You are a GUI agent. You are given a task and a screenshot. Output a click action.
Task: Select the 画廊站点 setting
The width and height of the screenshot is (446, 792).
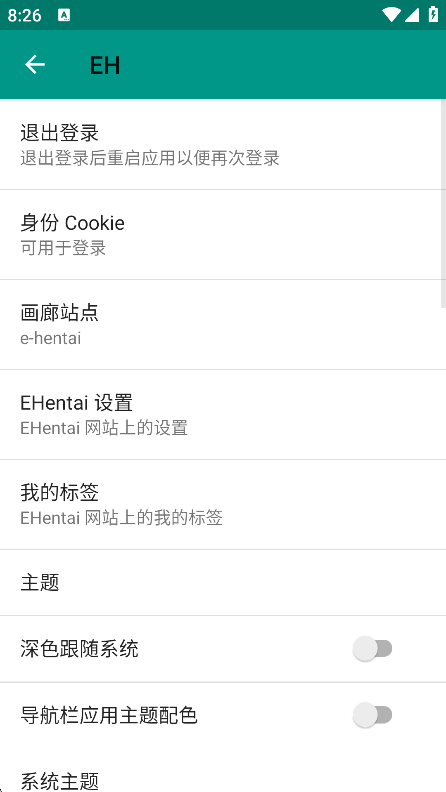pos(223,324)
